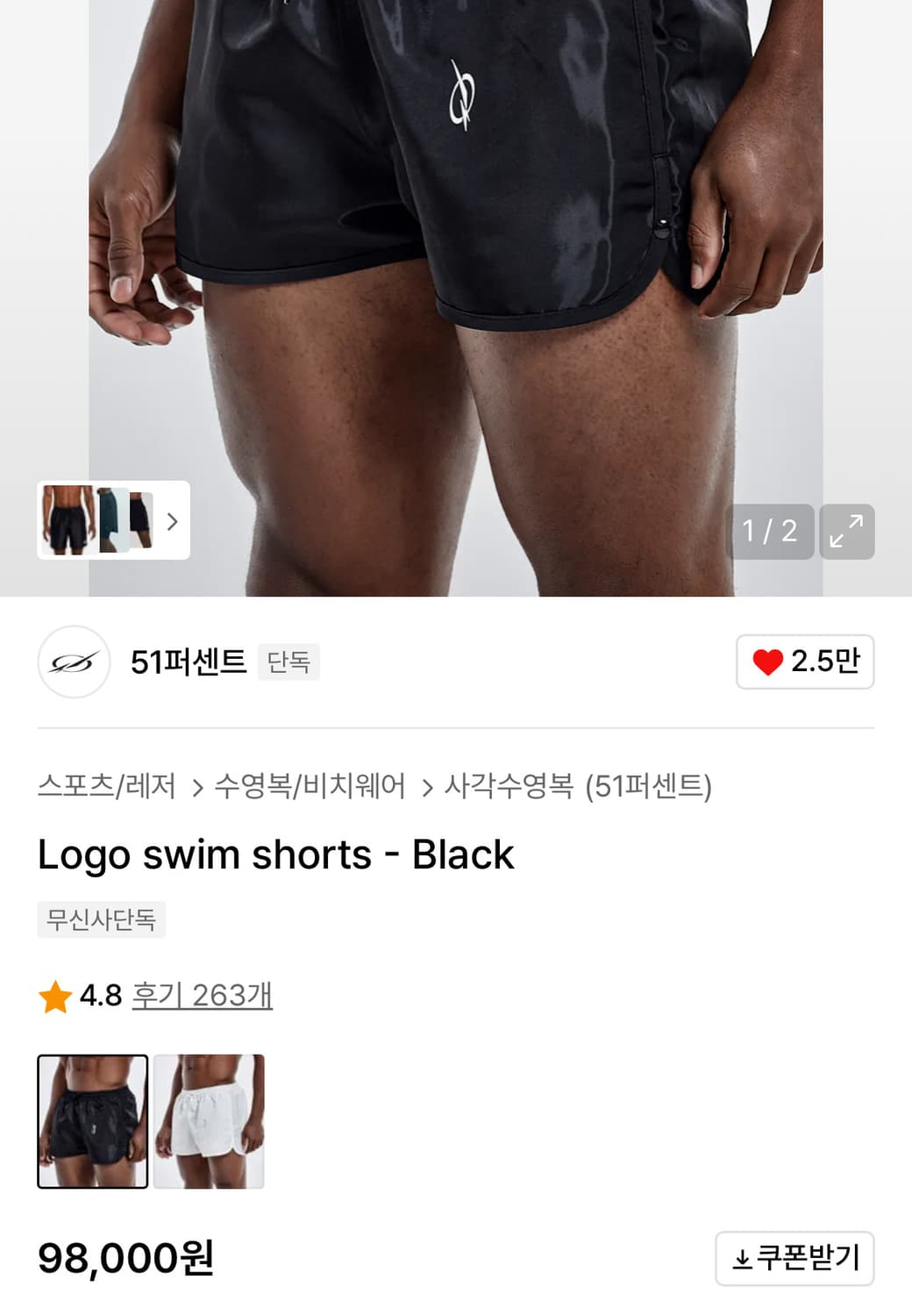This screenshot has width=912, height=1316.
Task: Select the black shorts color option
Action: (x=93, y=1121)
